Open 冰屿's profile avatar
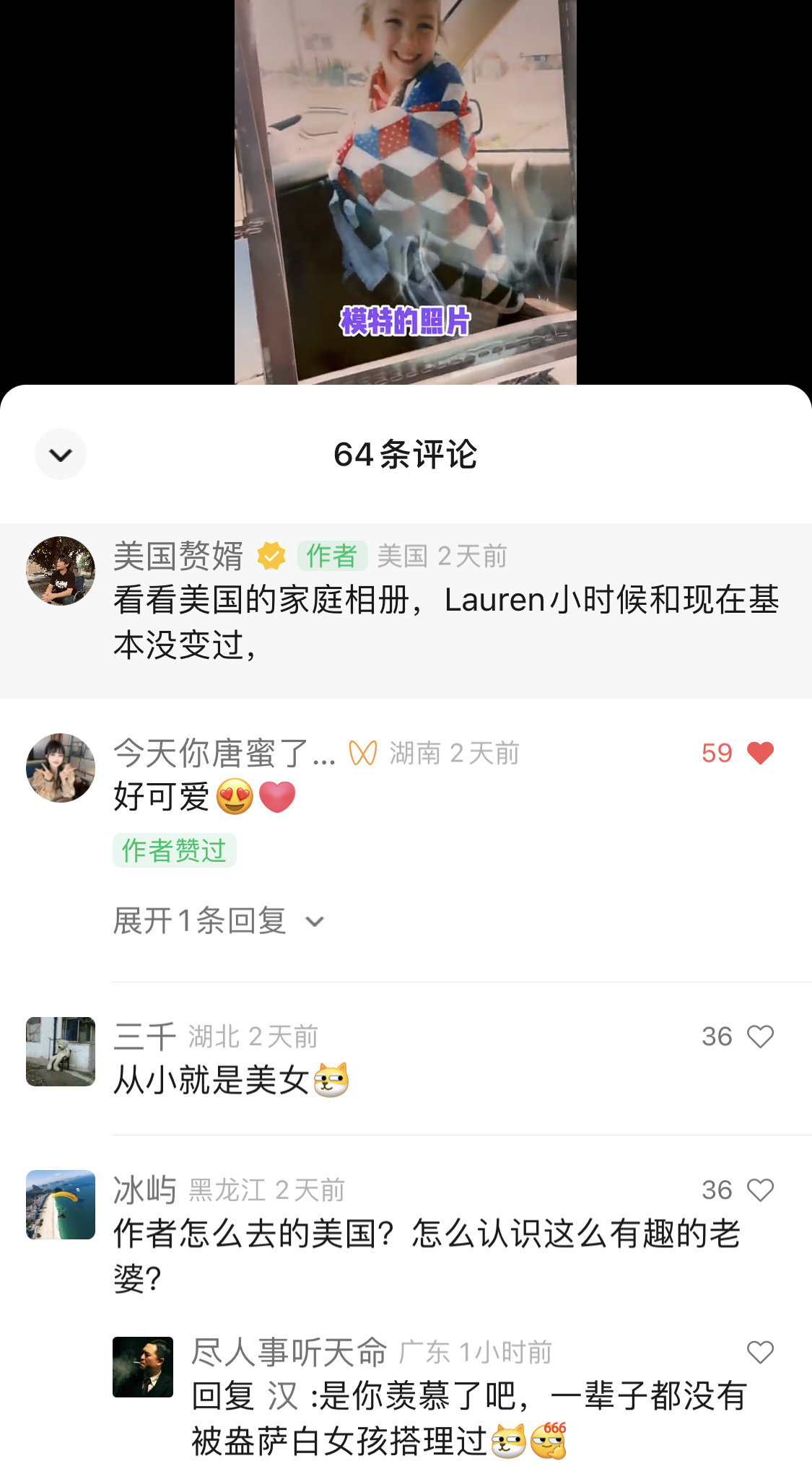Screen dimensions: 812x1479 [x=61, y=1205]
